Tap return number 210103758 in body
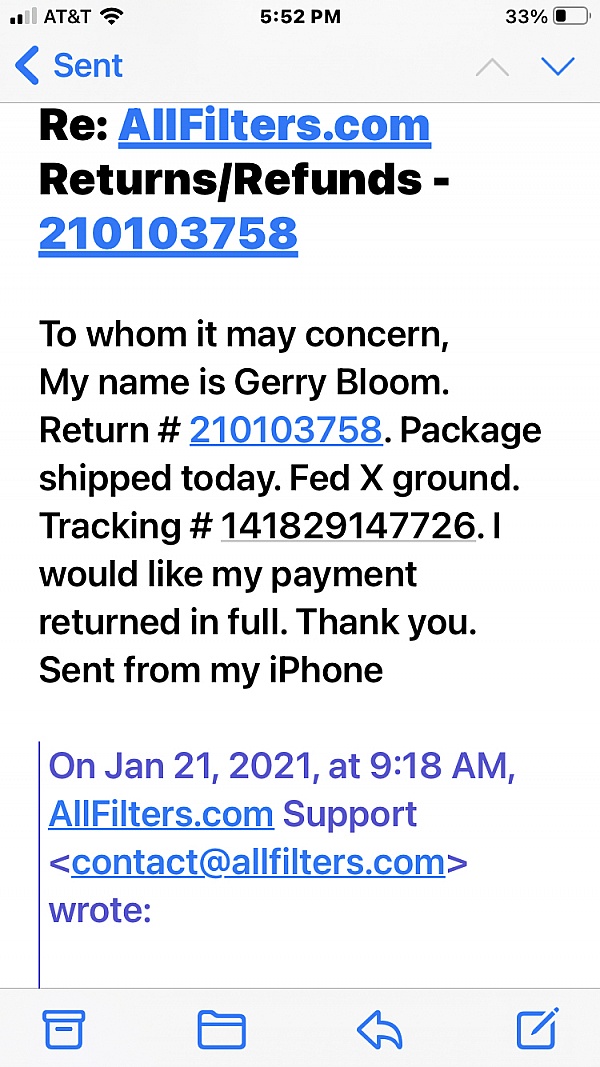600x1067 pixels. (286, 430)
